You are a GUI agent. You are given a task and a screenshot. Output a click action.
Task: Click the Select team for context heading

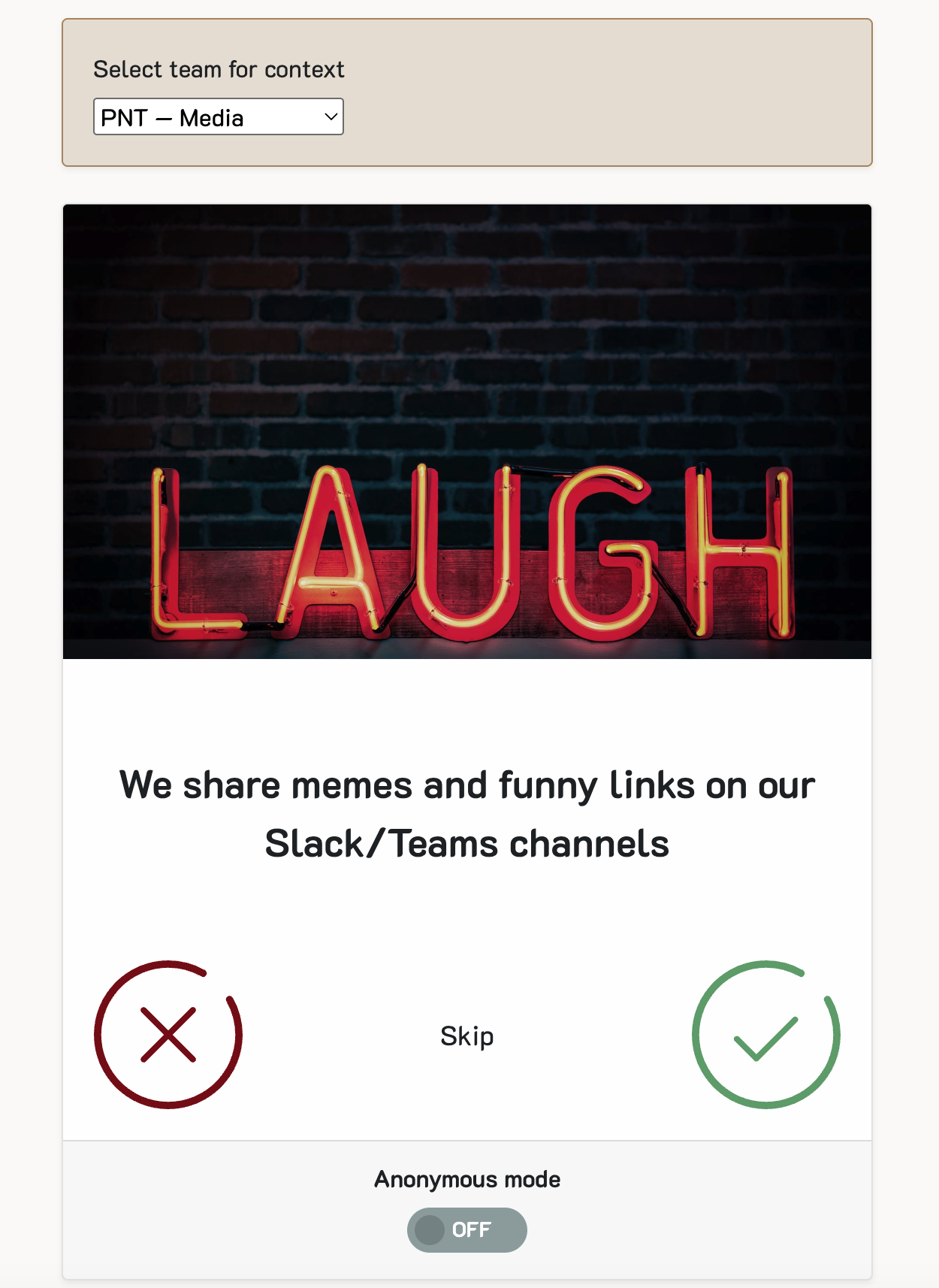tap(218, 68)
